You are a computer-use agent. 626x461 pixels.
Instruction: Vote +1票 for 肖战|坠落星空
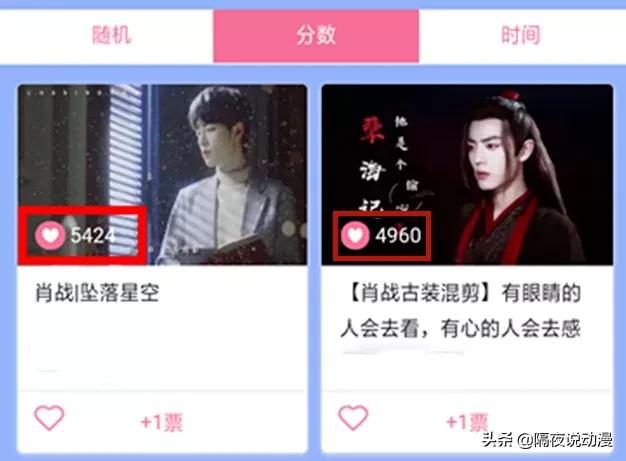(162, 422)
